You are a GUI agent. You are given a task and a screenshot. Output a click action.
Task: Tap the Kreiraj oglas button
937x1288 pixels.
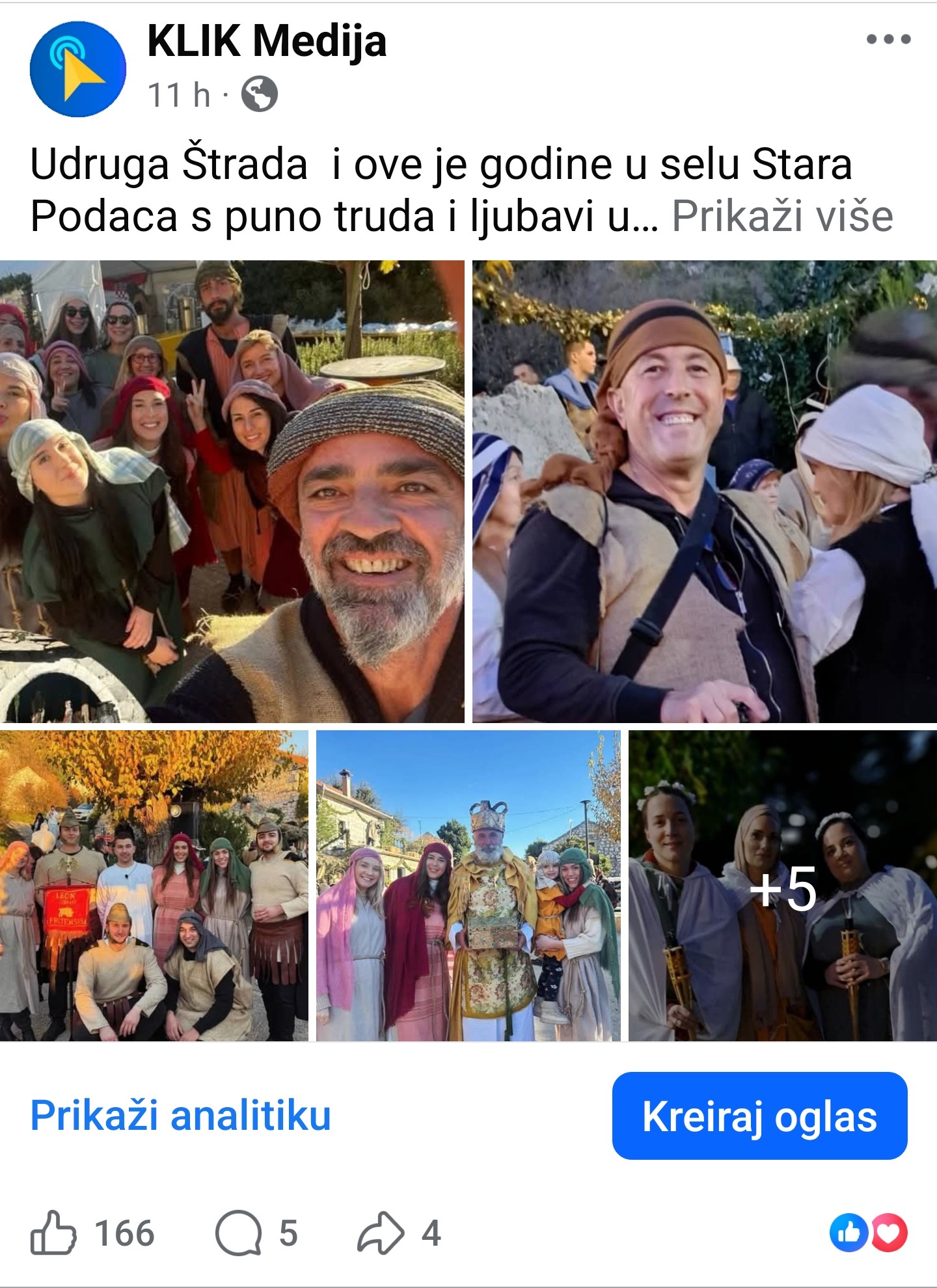[x=759, y=1116]
